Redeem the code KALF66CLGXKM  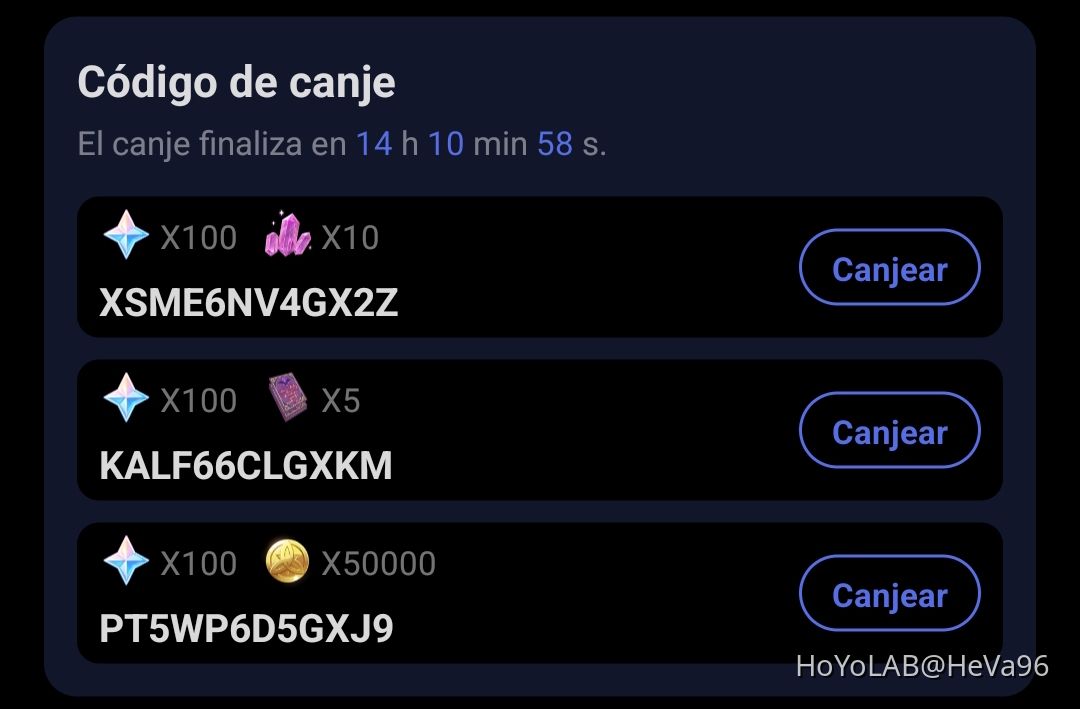pos(889,431)
